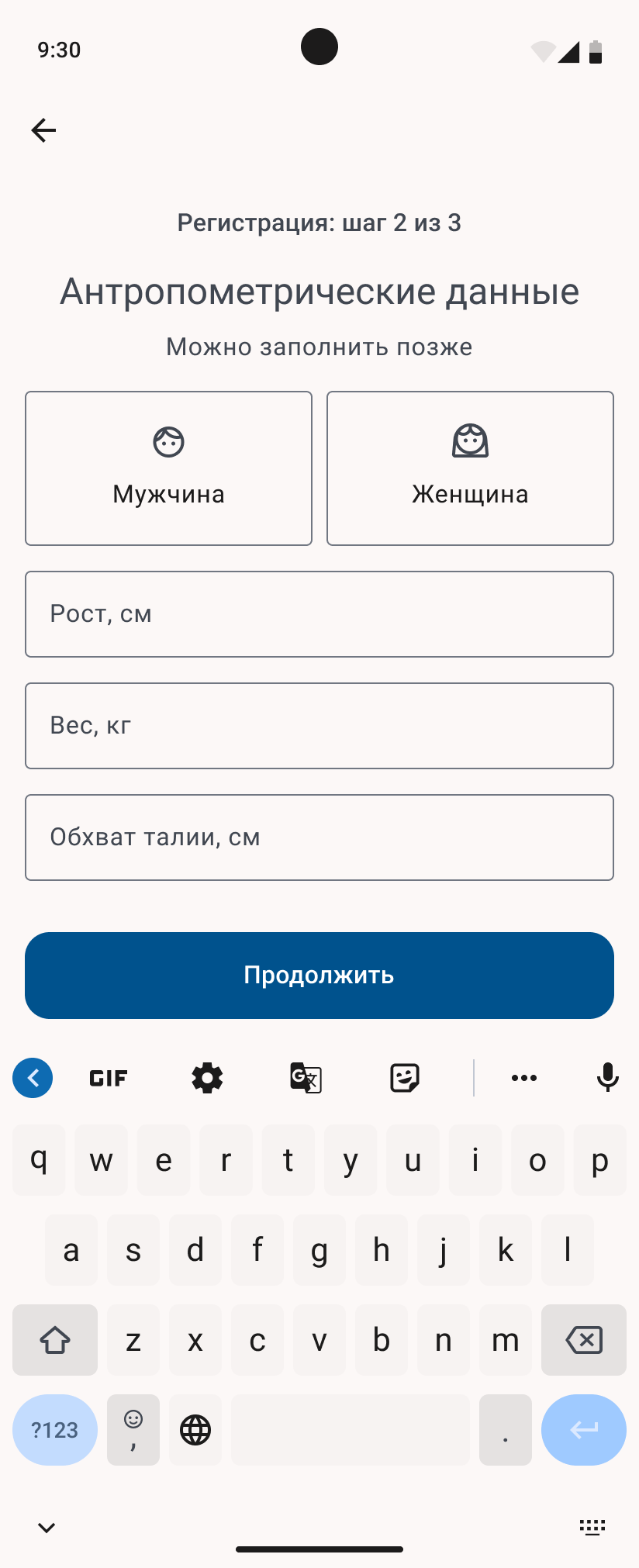Select the Мужчина gender option
The width and height of the screenshot is (639, 1568).
coord(168,468)
